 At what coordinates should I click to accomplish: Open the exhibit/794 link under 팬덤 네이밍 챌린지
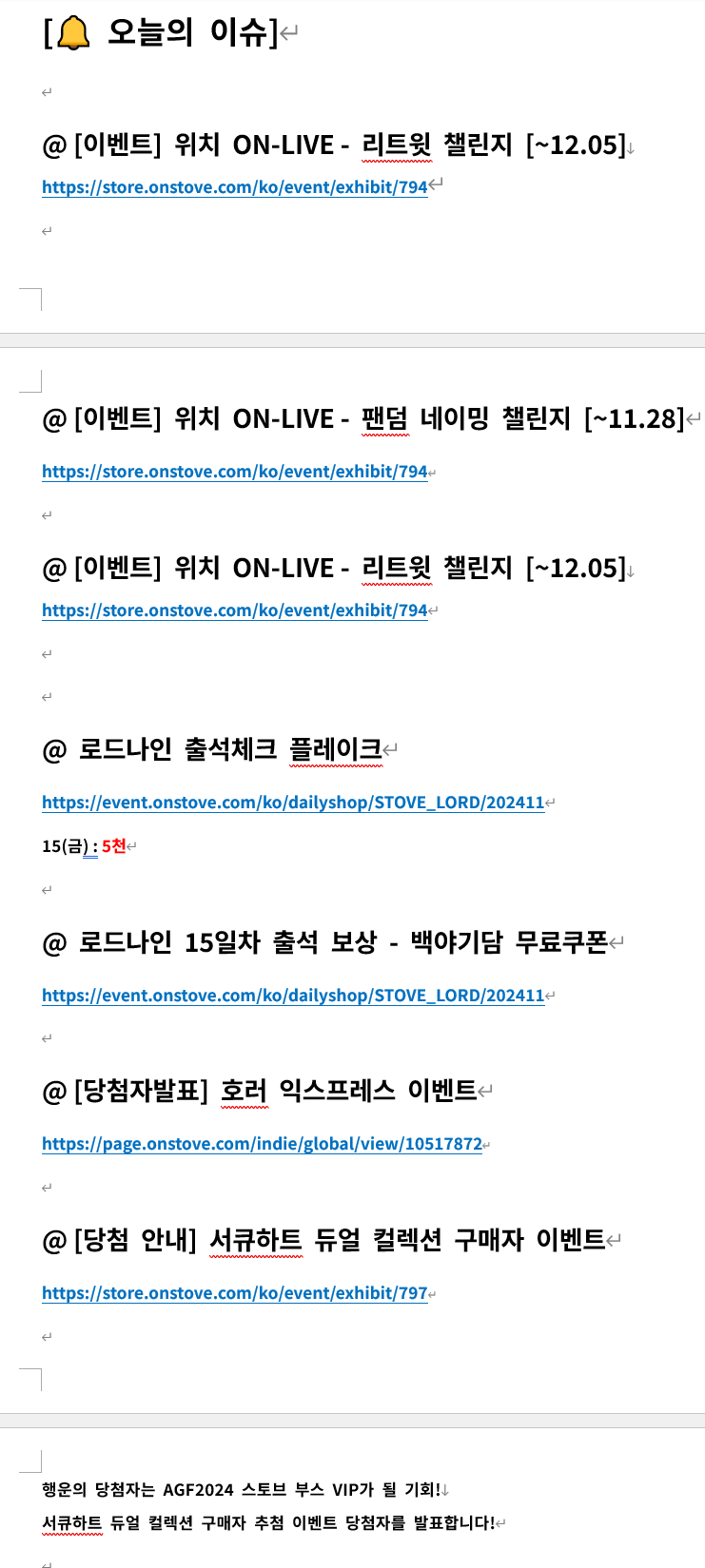(234, 472)
